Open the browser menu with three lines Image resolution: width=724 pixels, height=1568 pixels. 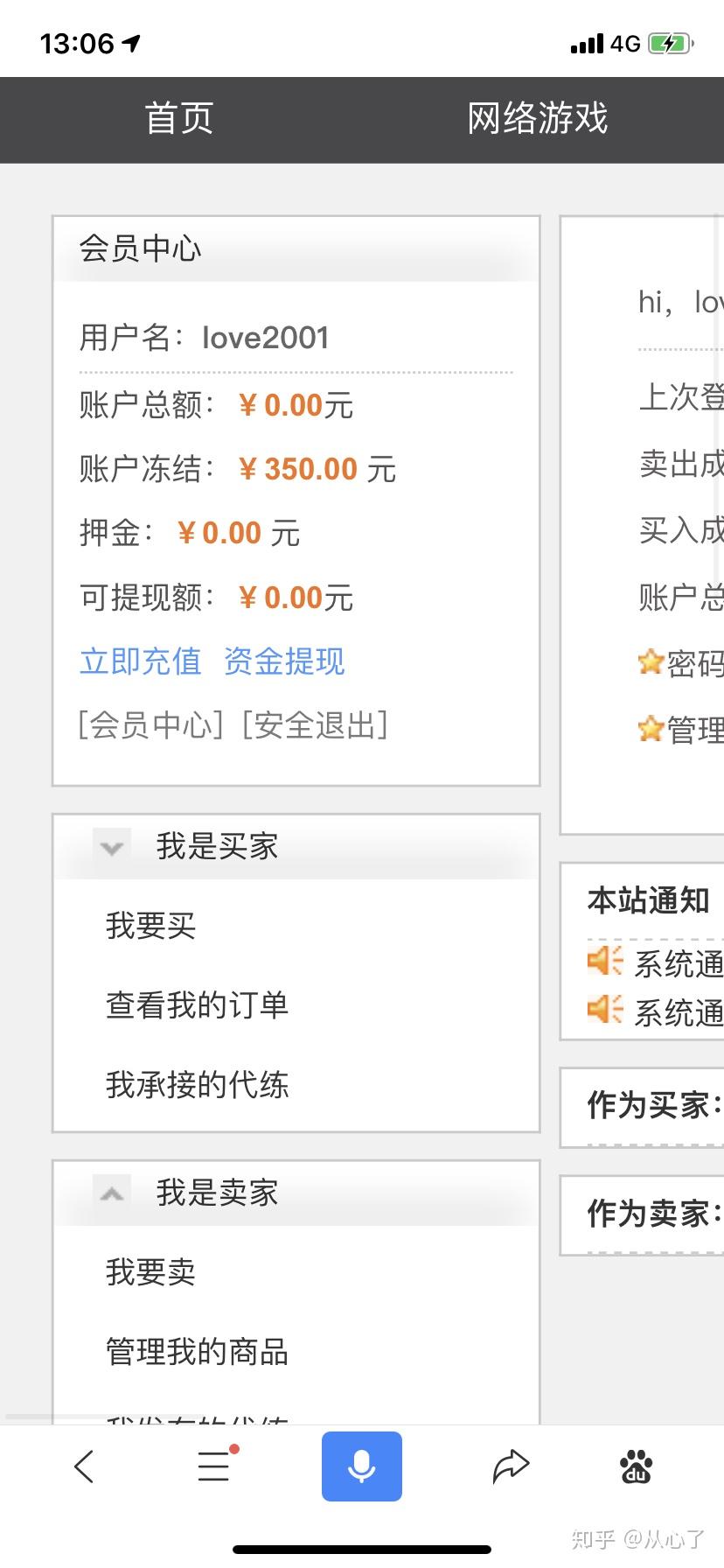pos(213,1466)
